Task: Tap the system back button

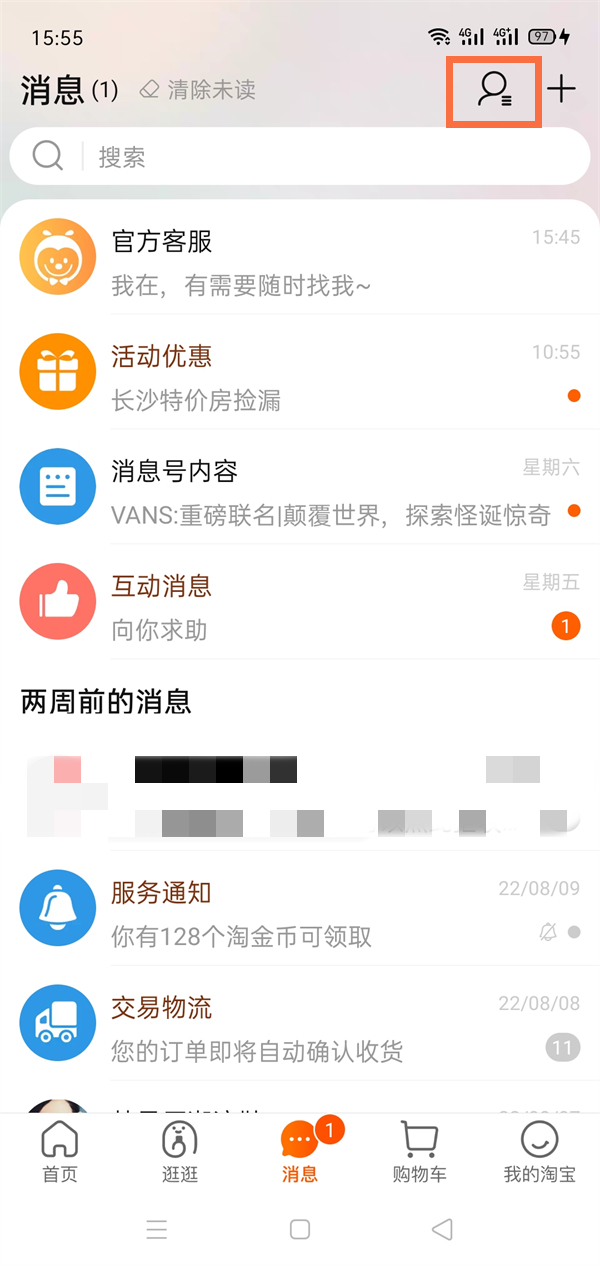Action: tap(442, 1229)
